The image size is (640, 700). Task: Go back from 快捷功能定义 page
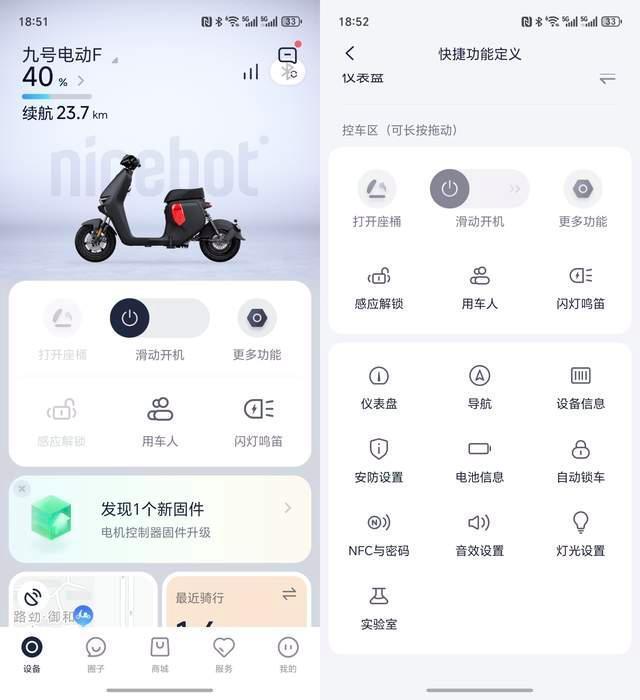pos(349,54)
